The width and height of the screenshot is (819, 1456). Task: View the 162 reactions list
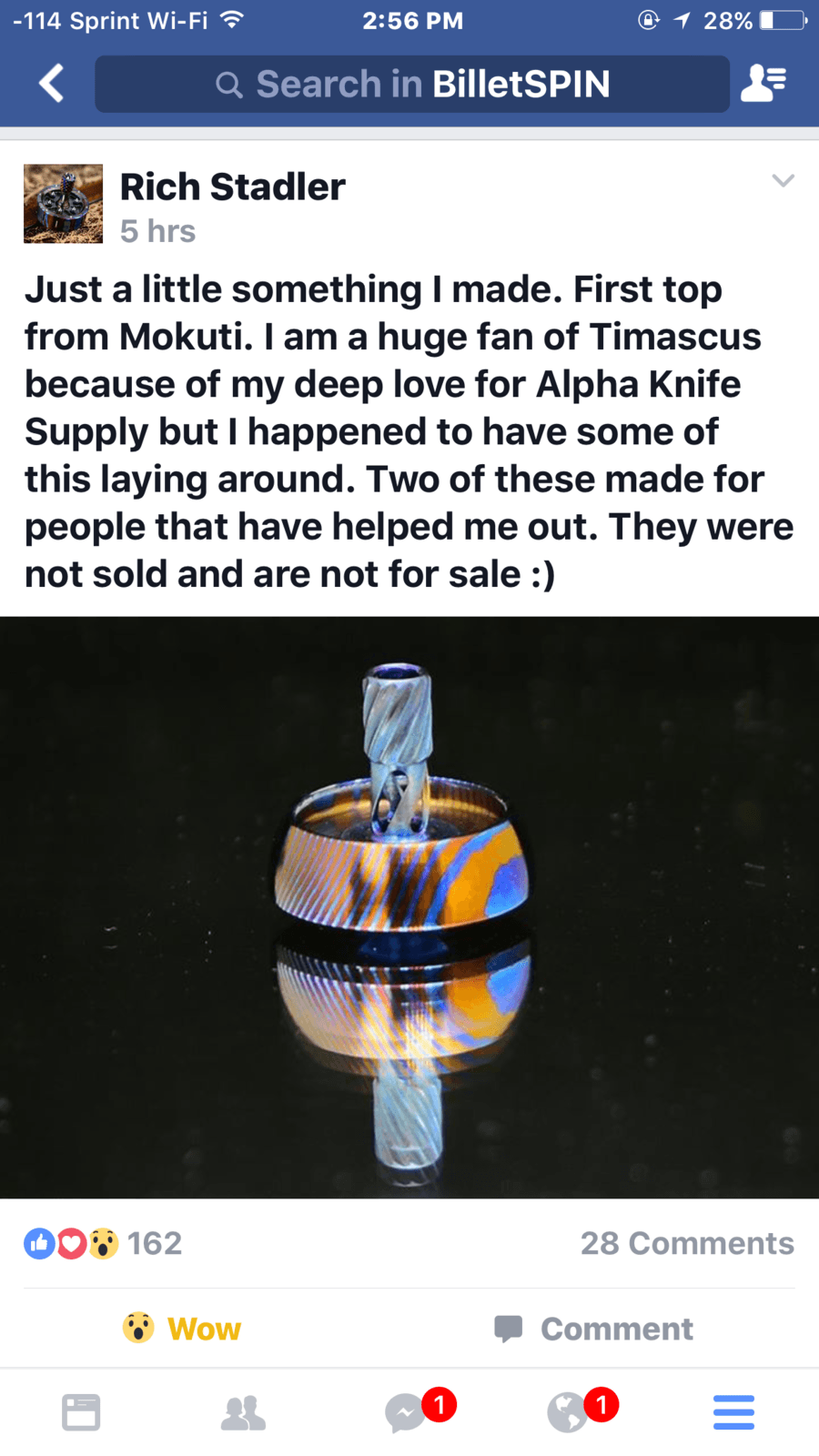click(x=104, y=1243)
